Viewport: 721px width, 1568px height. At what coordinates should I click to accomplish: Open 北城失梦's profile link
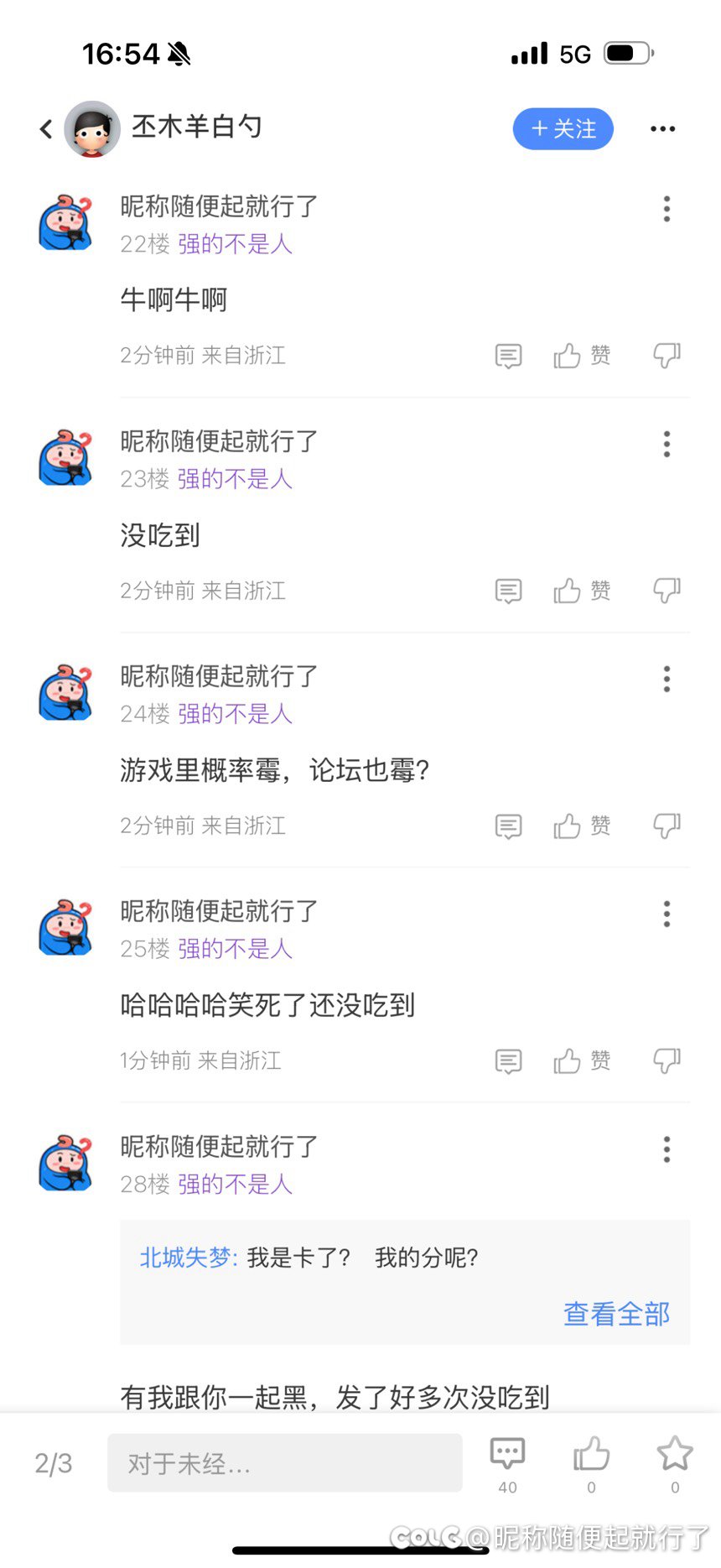coord(188,1258)
